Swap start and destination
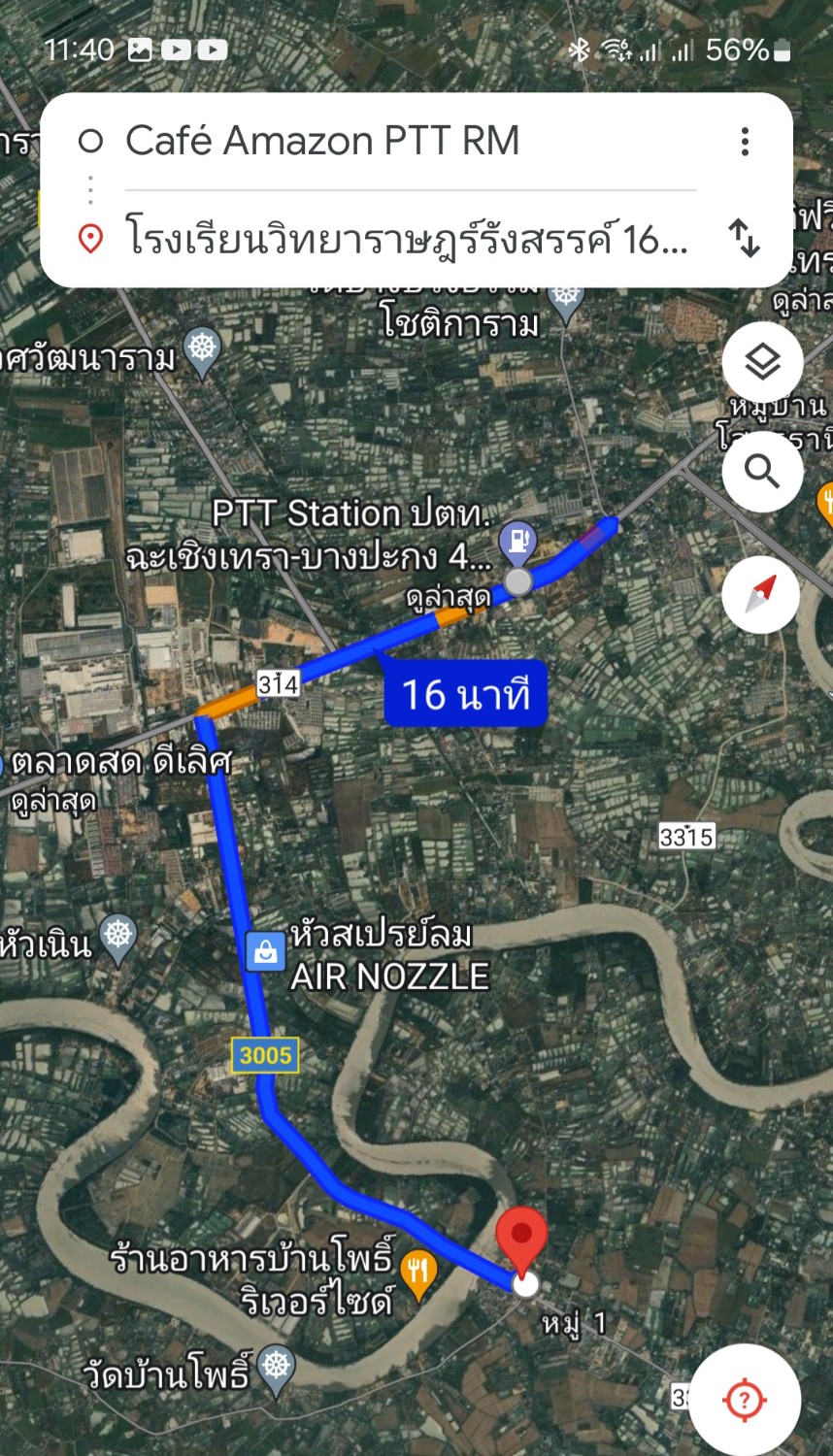 [745, 238]
